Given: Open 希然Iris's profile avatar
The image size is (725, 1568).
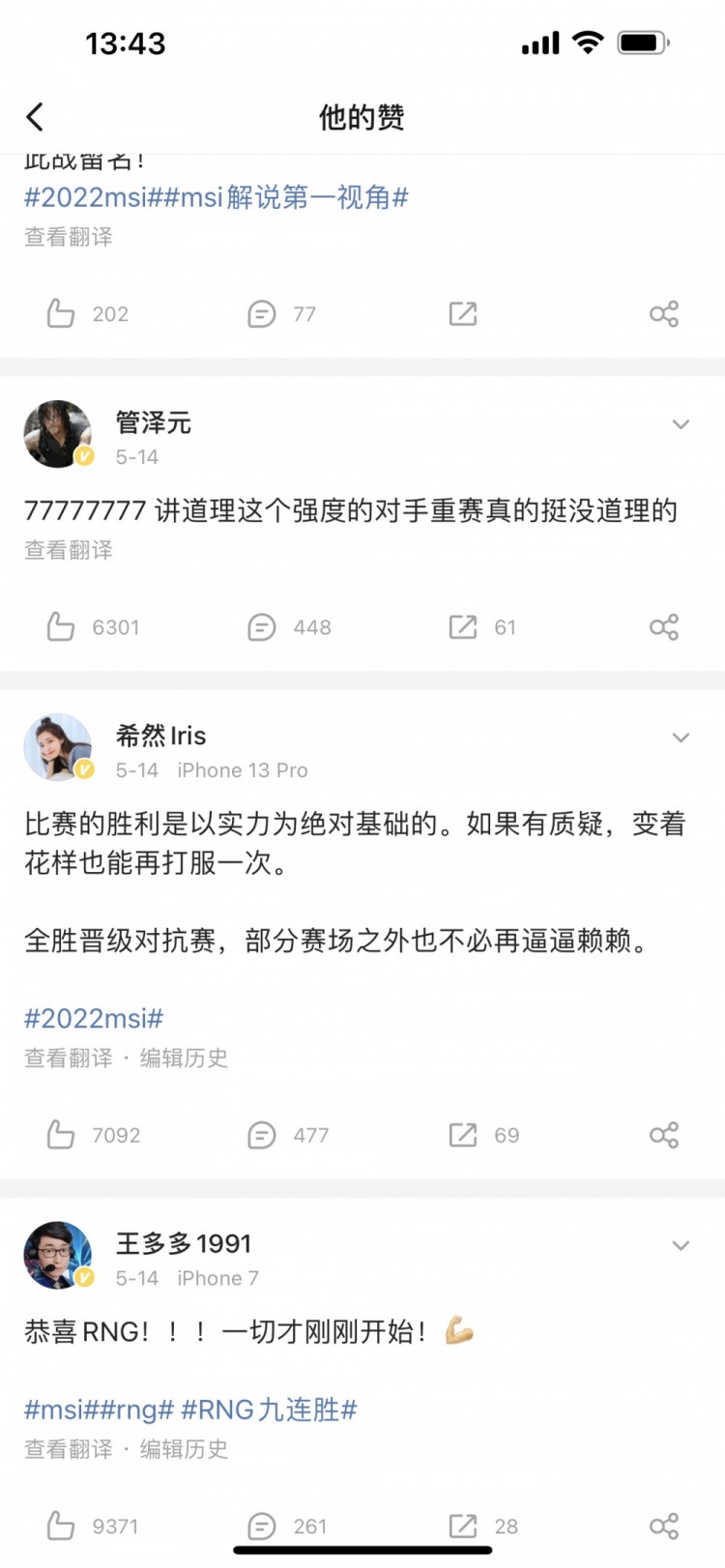Looking at the screenshot, I should 58,747.
